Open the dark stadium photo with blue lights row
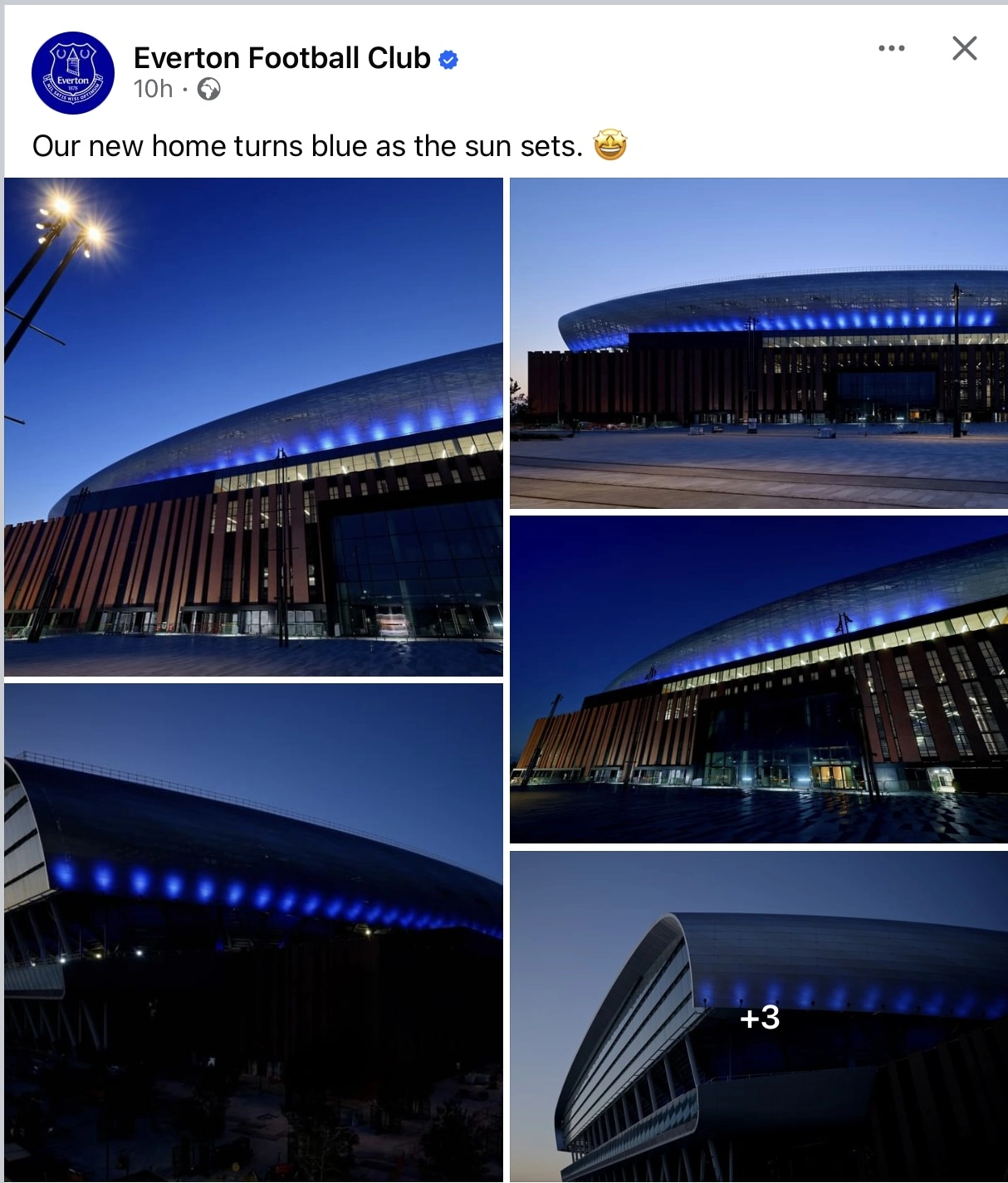 [x=253, y=931]
